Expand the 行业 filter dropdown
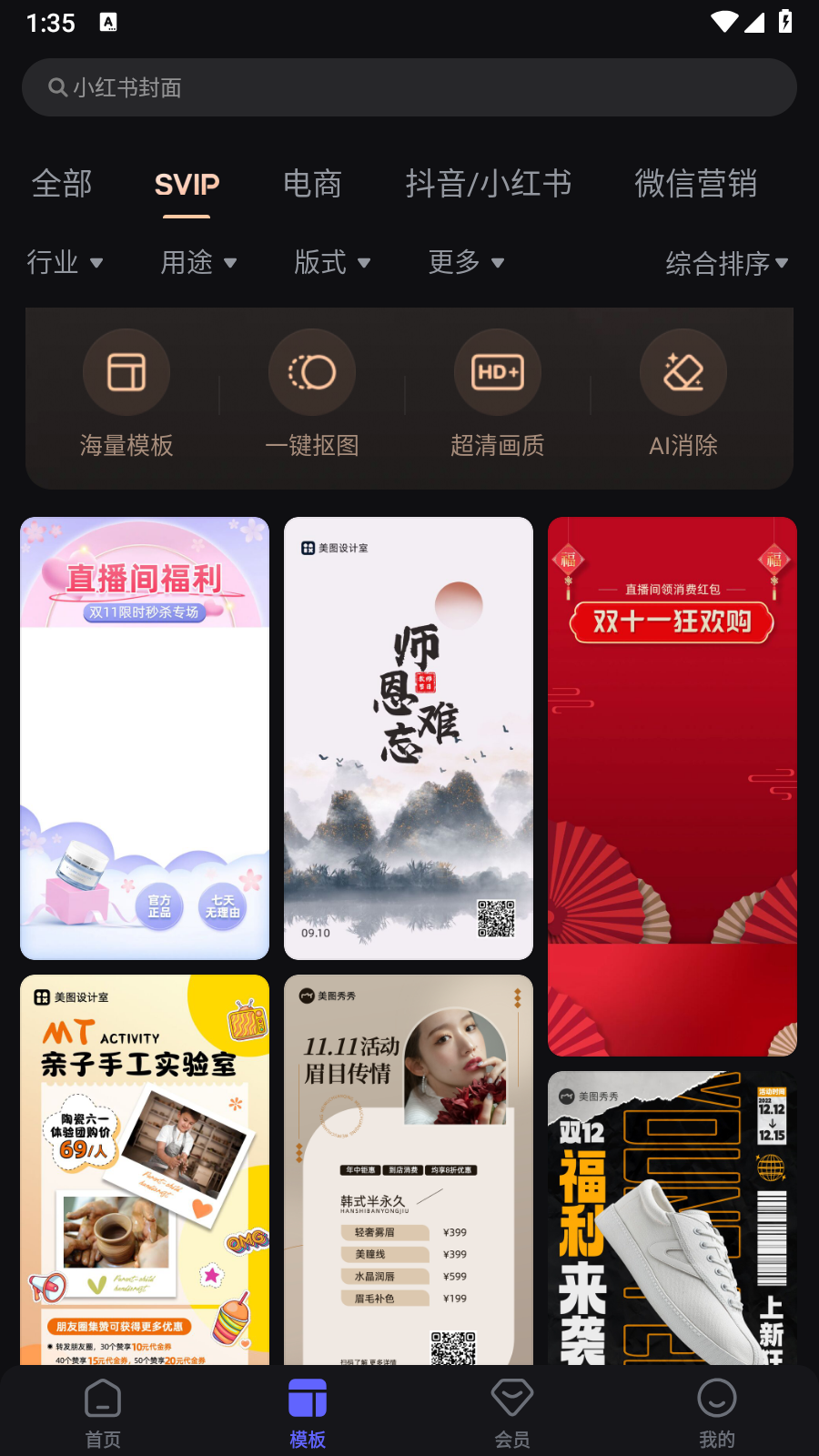The image size is (819, 1456). coord(64,263)
